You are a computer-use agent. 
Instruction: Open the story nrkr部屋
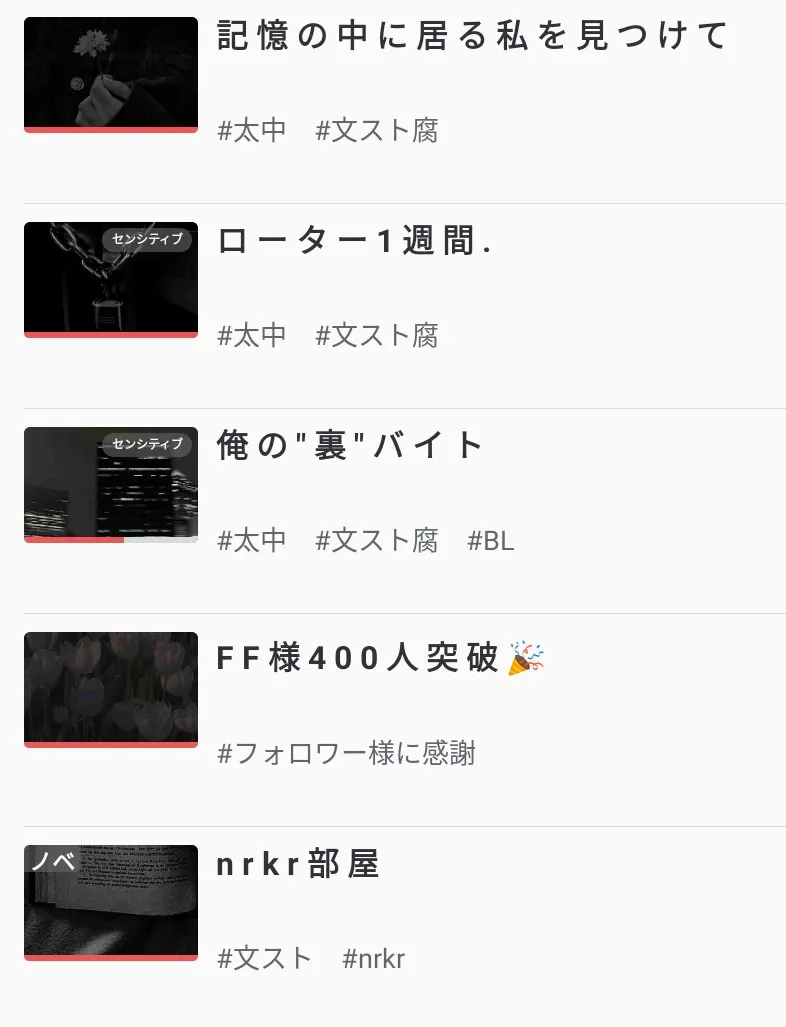pos(298,865)
